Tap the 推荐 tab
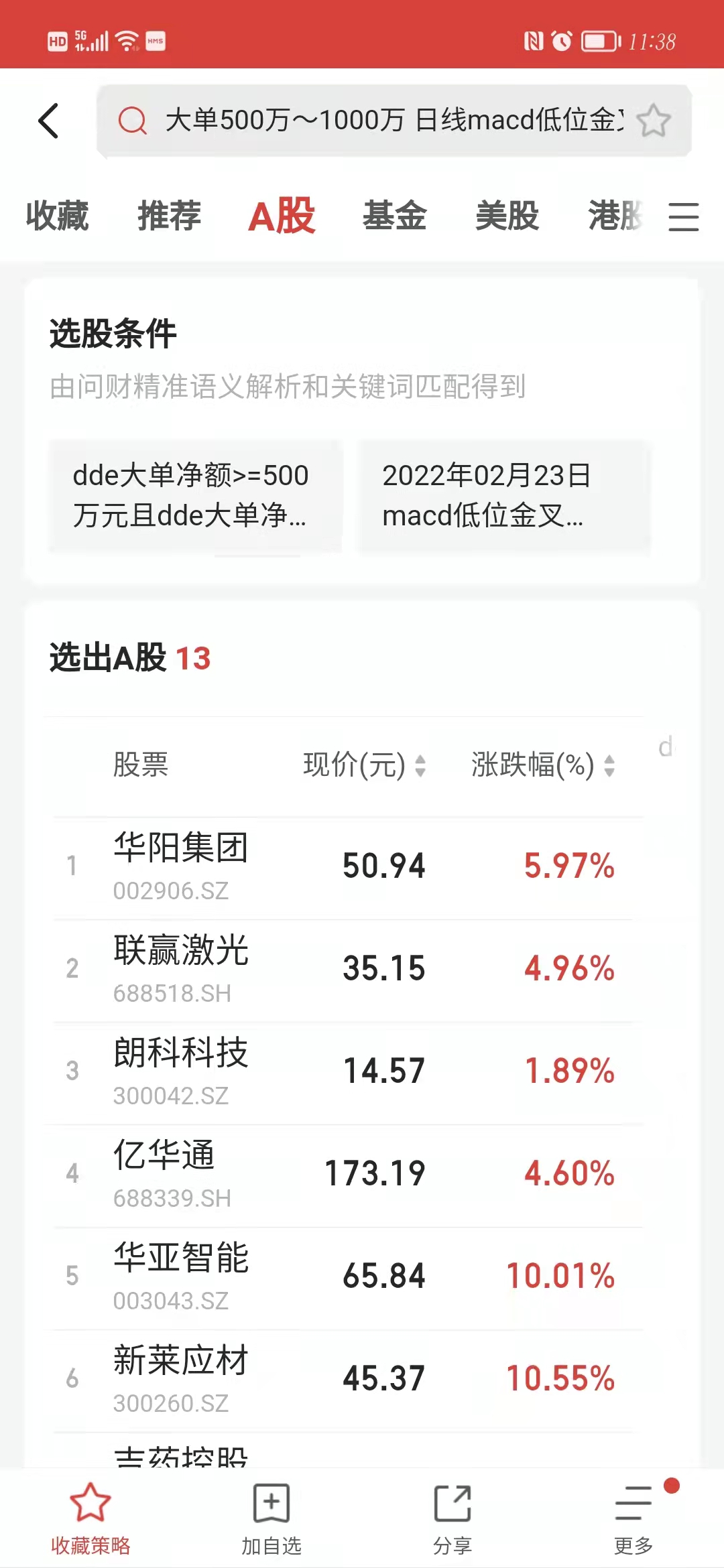 [167, 216]
